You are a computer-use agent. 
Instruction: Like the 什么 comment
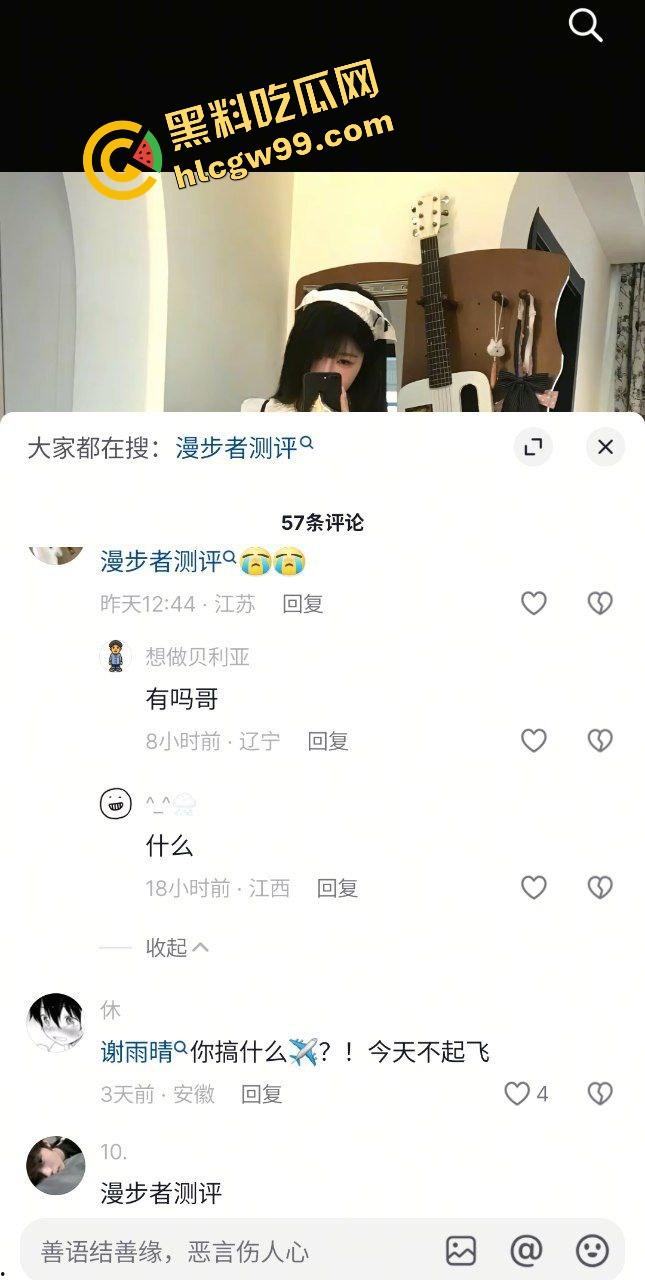pyautogui.click(x=534, y=887)
